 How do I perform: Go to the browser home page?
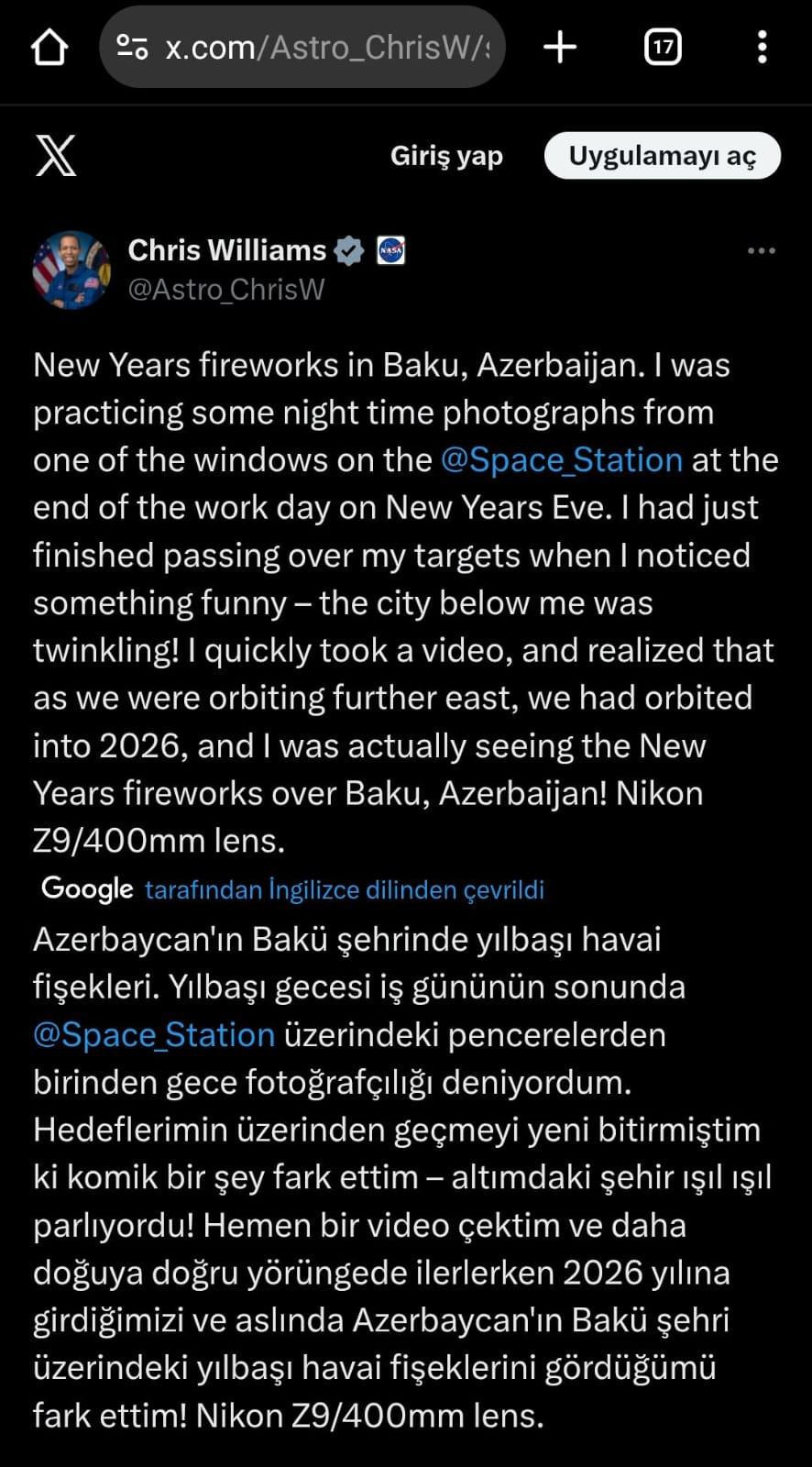pyautogui.click(x=49, y=48)
